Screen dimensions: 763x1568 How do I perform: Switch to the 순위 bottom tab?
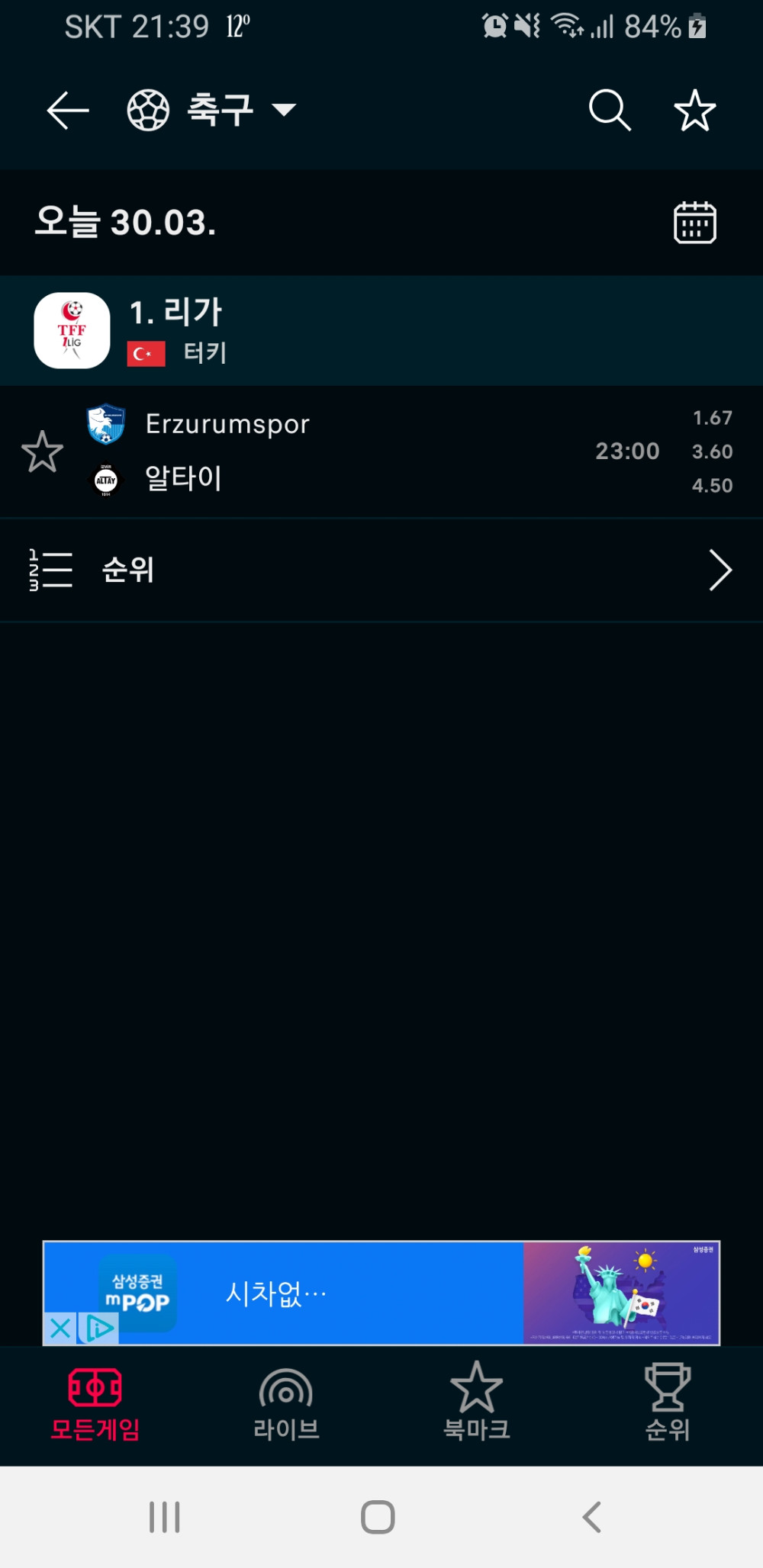tap(668, 1405)
